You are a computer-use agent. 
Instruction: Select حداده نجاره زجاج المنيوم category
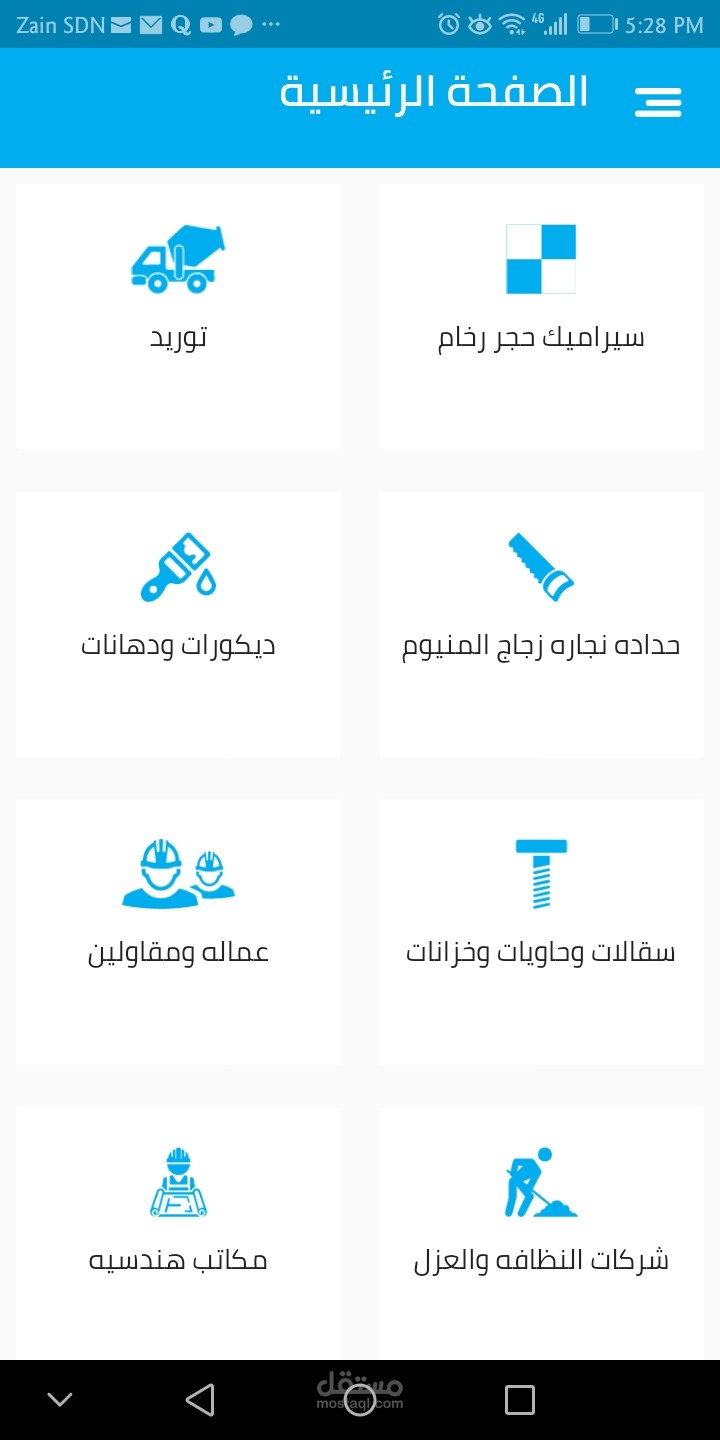point(540,623)
